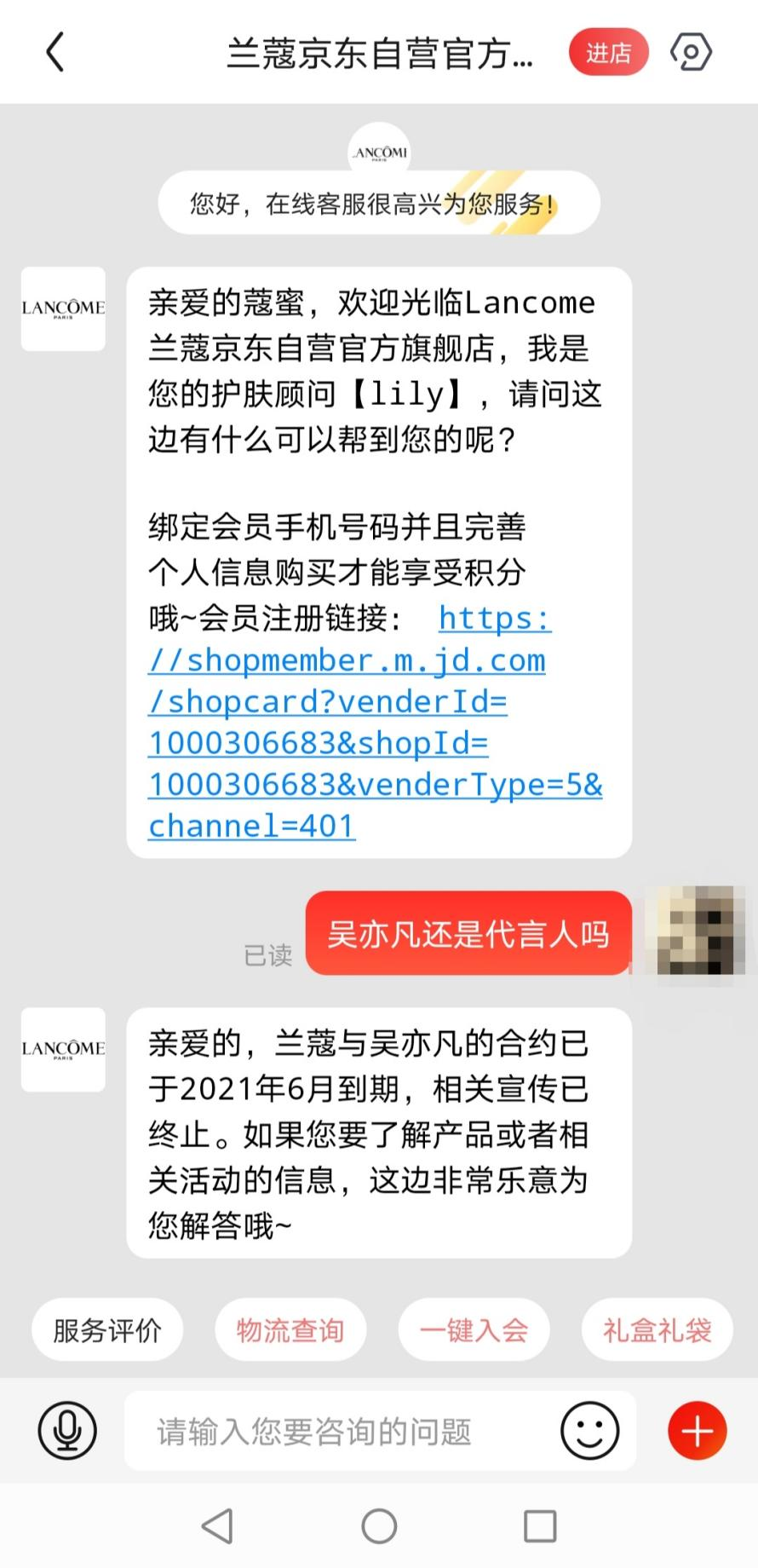Select the 服务评价 quick reply chip

point(106,1329)
